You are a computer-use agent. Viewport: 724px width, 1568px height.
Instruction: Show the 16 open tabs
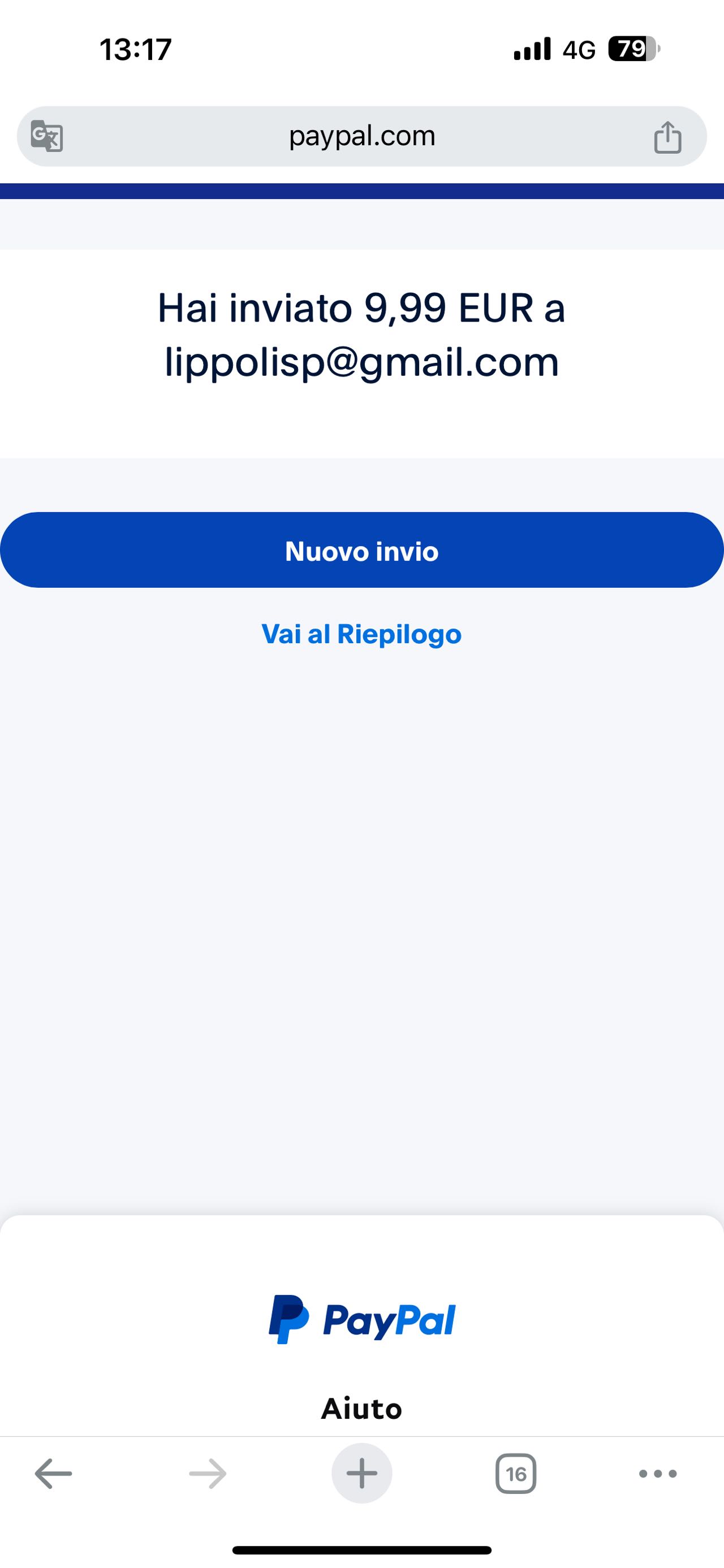pyautogui.click(x=516, y=1474)
